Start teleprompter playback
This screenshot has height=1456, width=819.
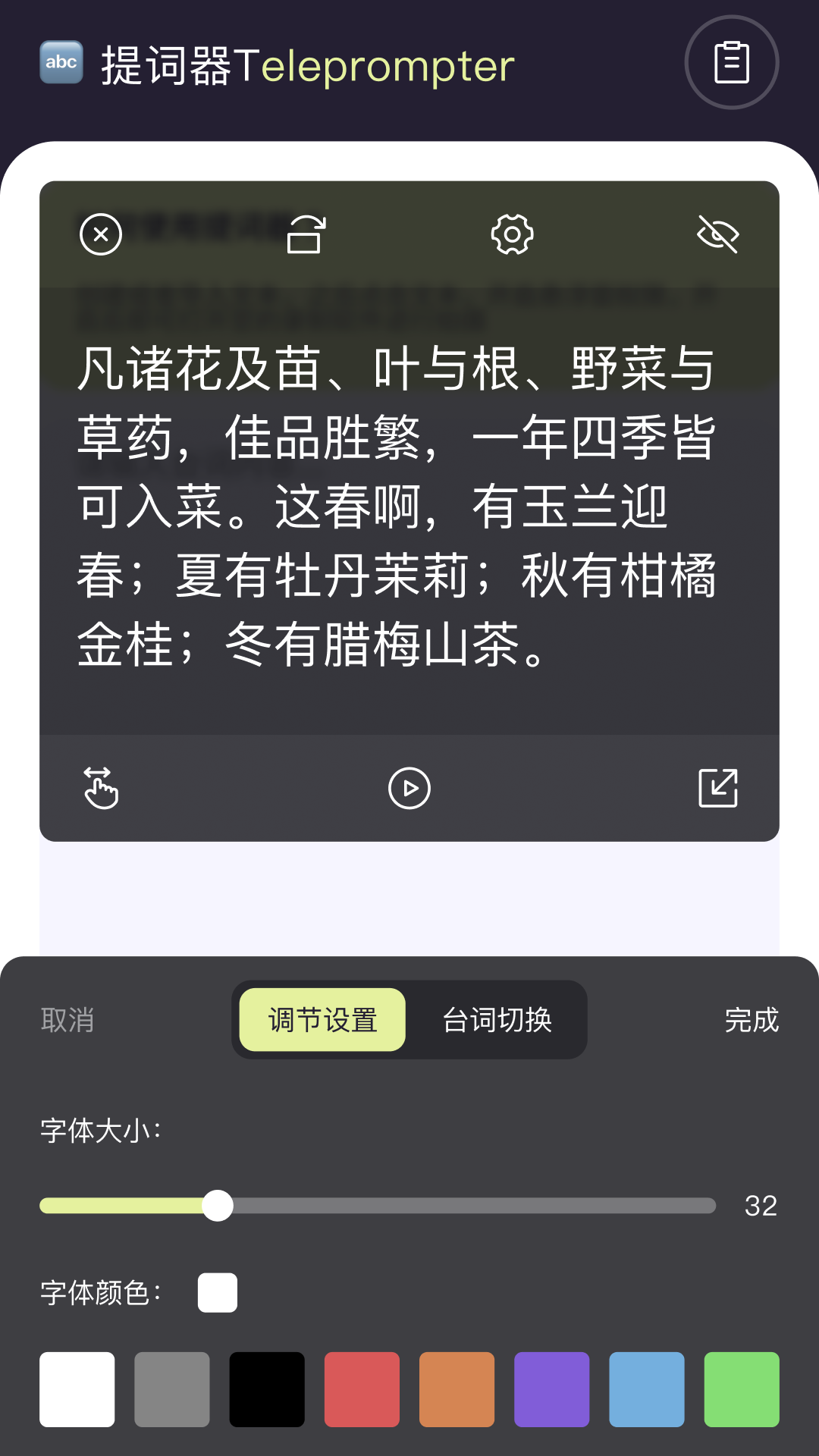(x=409, y=789)
